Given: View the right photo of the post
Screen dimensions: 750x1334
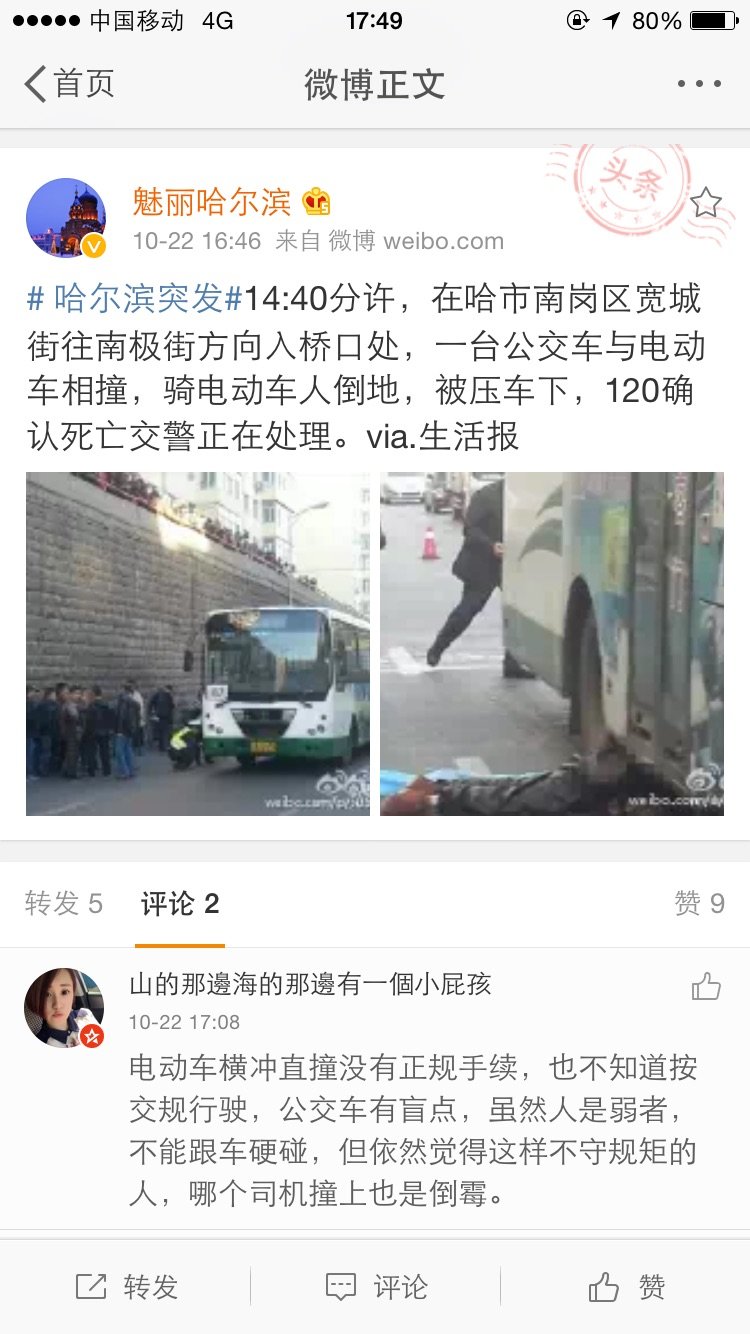Looking at the screenshot, I should tap(552, 643).
